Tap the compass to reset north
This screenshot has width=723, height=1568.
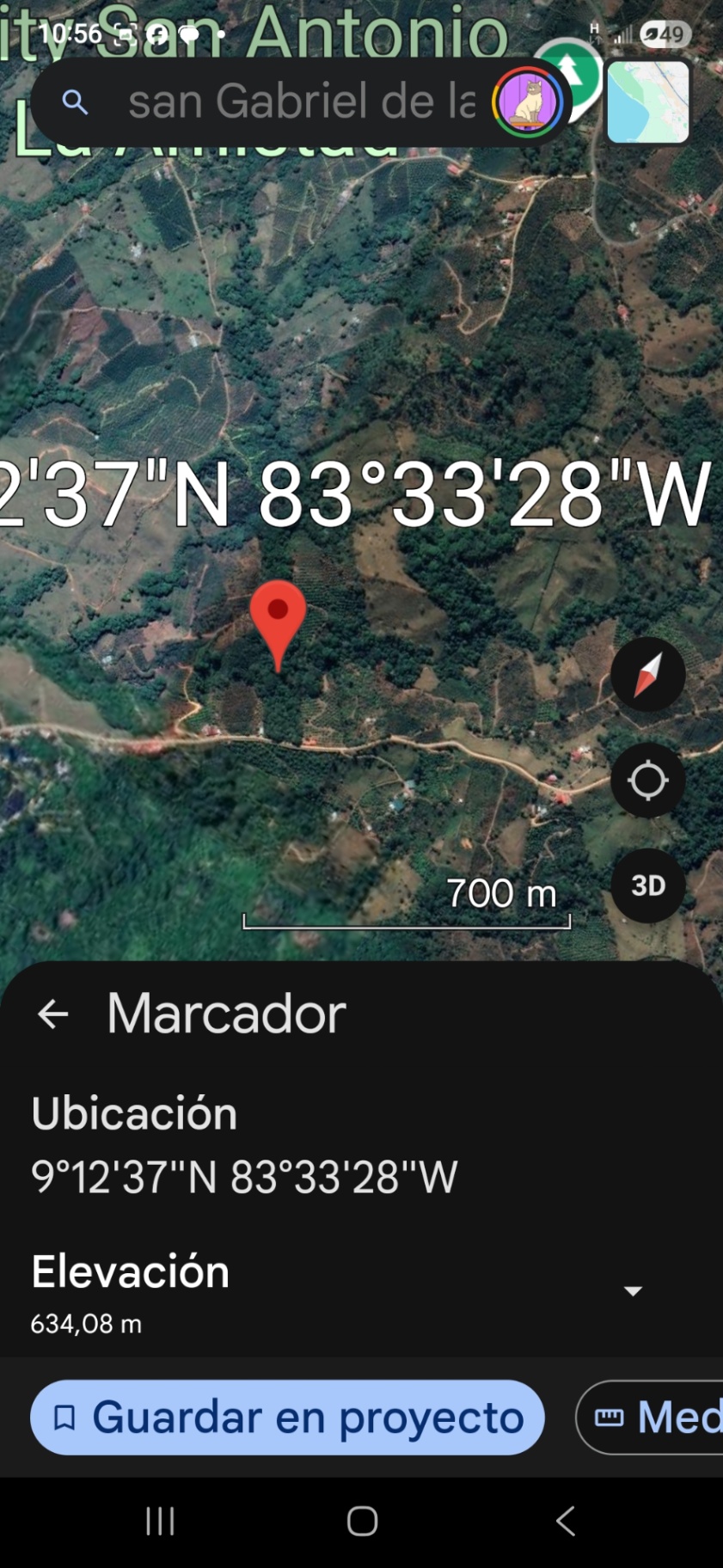647,675
